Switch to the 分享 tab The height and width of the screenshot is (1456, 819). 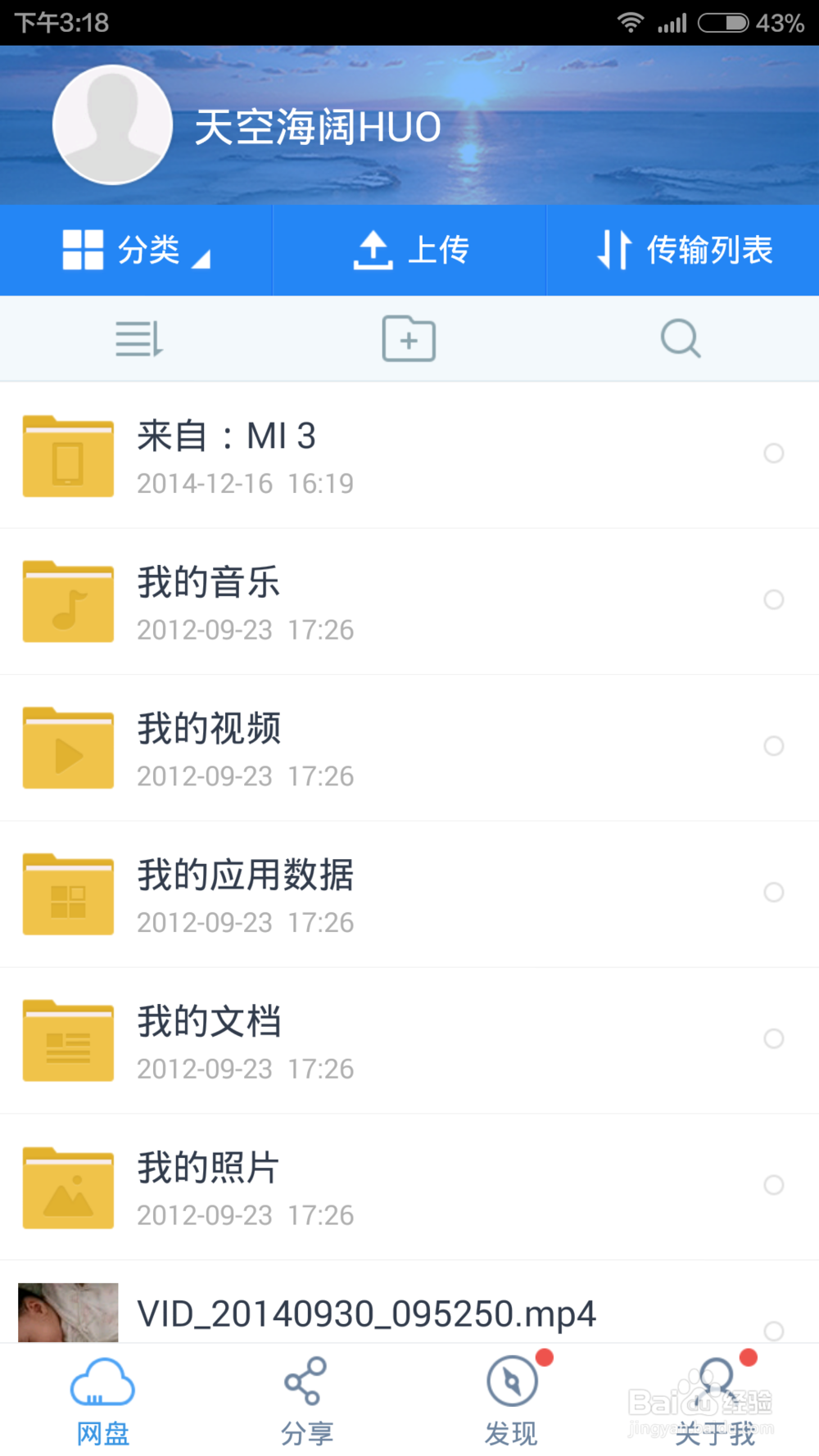306,1402
